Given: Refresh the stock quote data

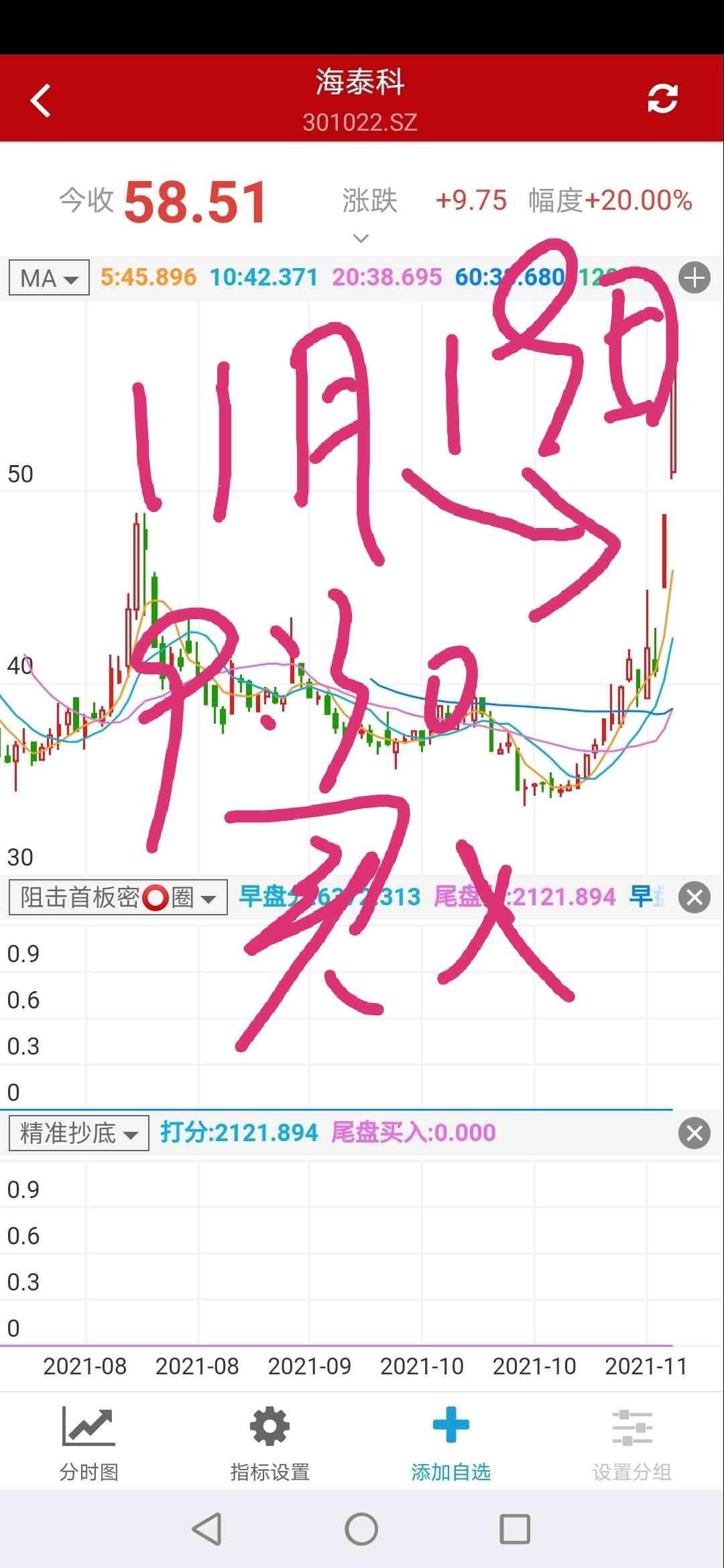Looking at the screenshot, I should tap(662, 99).
